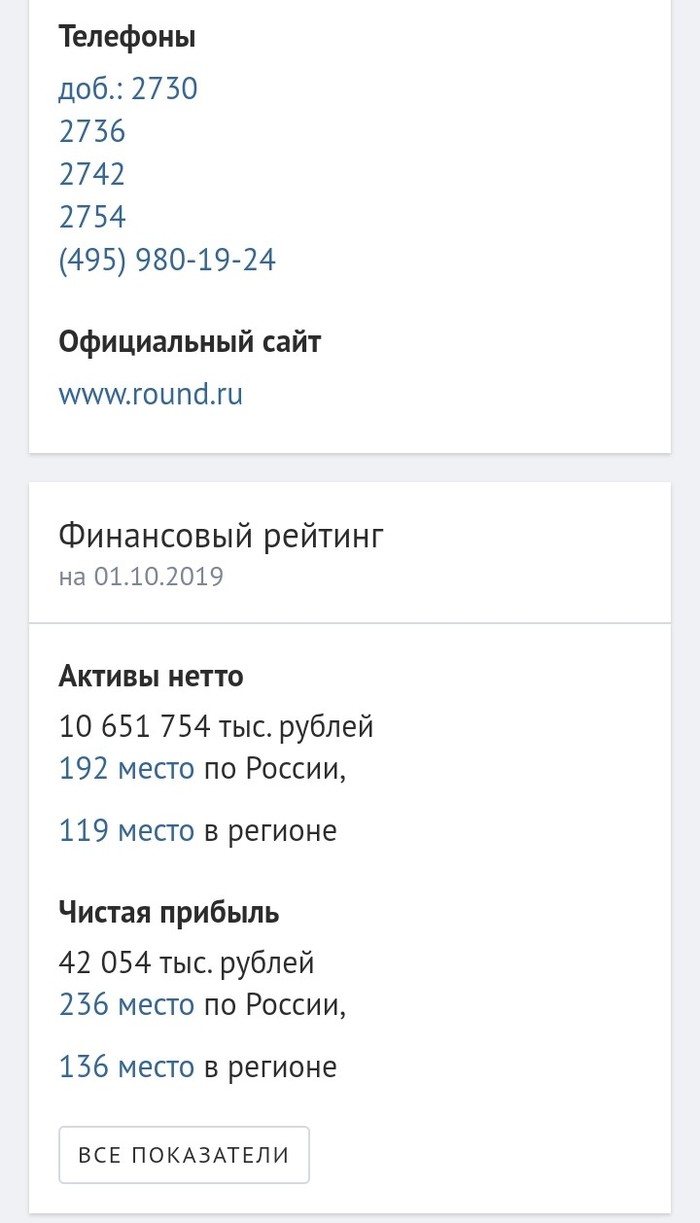Screen dimensions: 700x1223
Task: Open the official site www.round.ru
Action: coord(150,393)
